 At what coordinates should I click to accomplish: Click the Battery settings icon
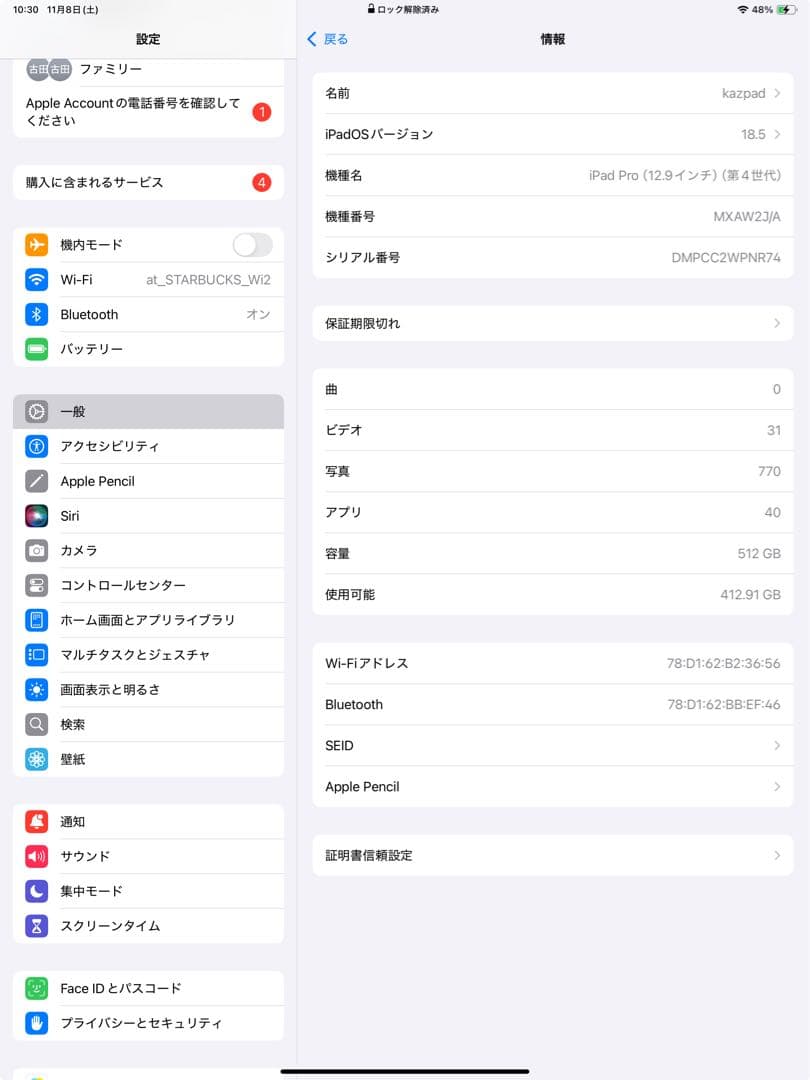[36, 349]
